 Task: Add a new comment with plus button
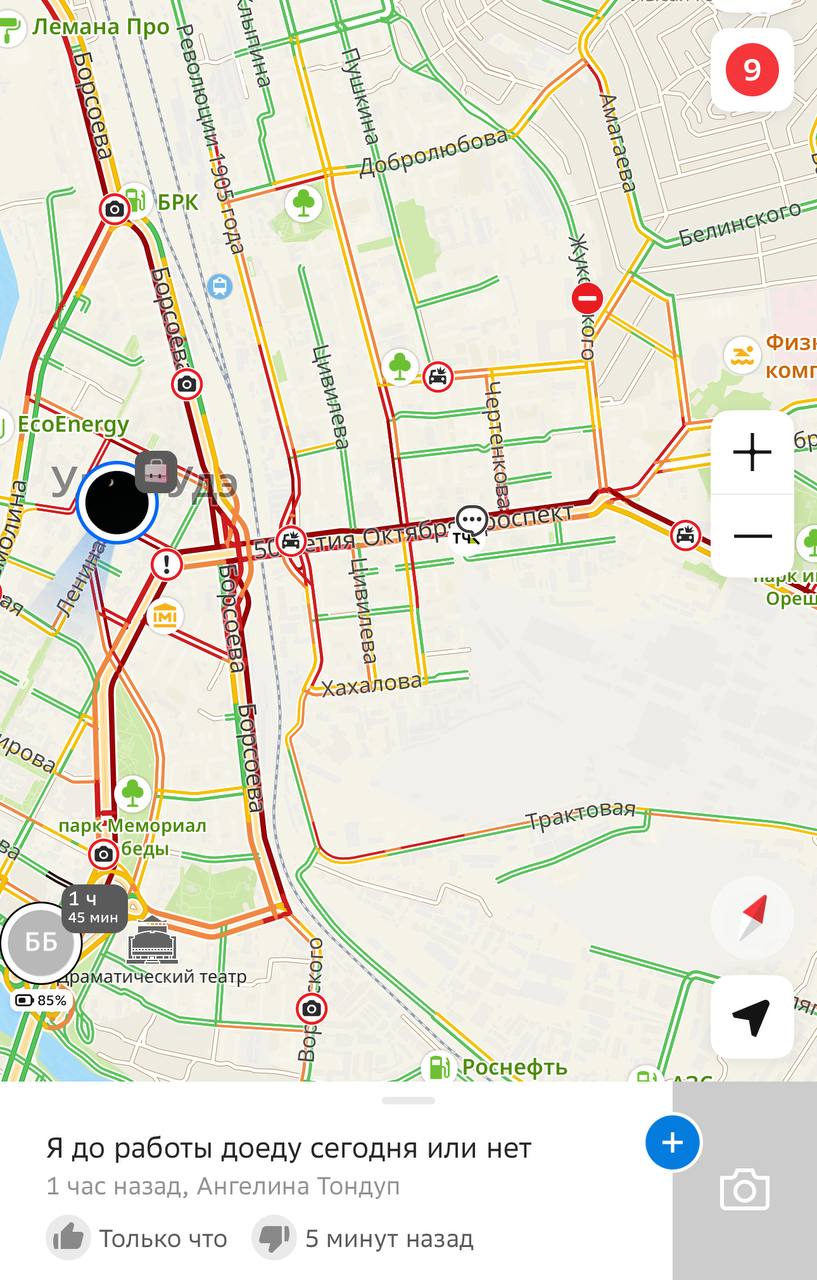pos(672,1142)
